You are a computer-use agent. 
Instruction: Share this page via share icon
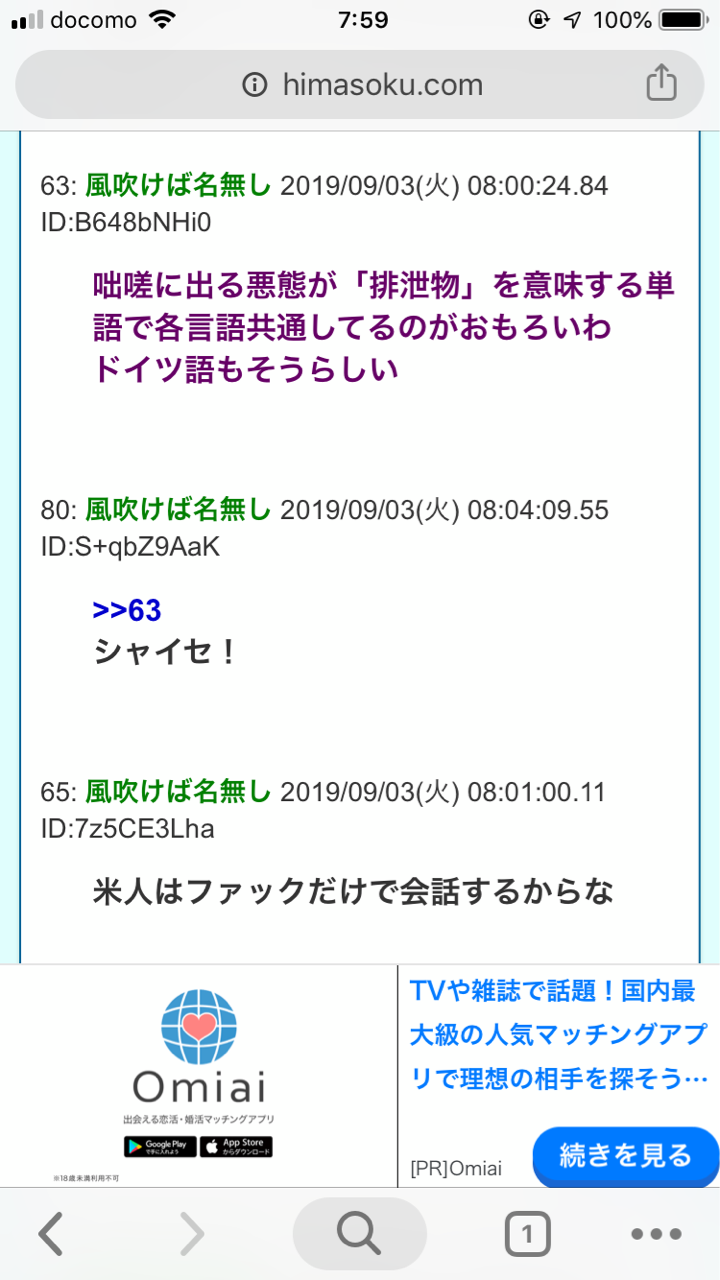pyautogui.click(x=661, y=84)
